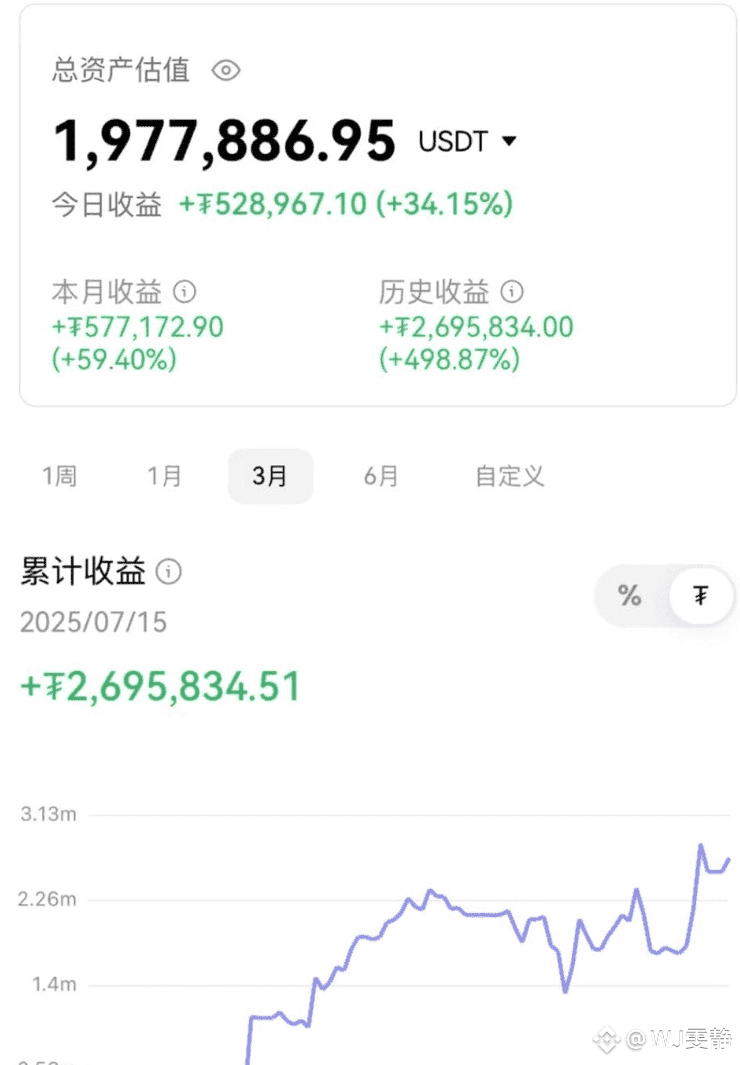Select the 1月 time range

click(x=165, y=476)
